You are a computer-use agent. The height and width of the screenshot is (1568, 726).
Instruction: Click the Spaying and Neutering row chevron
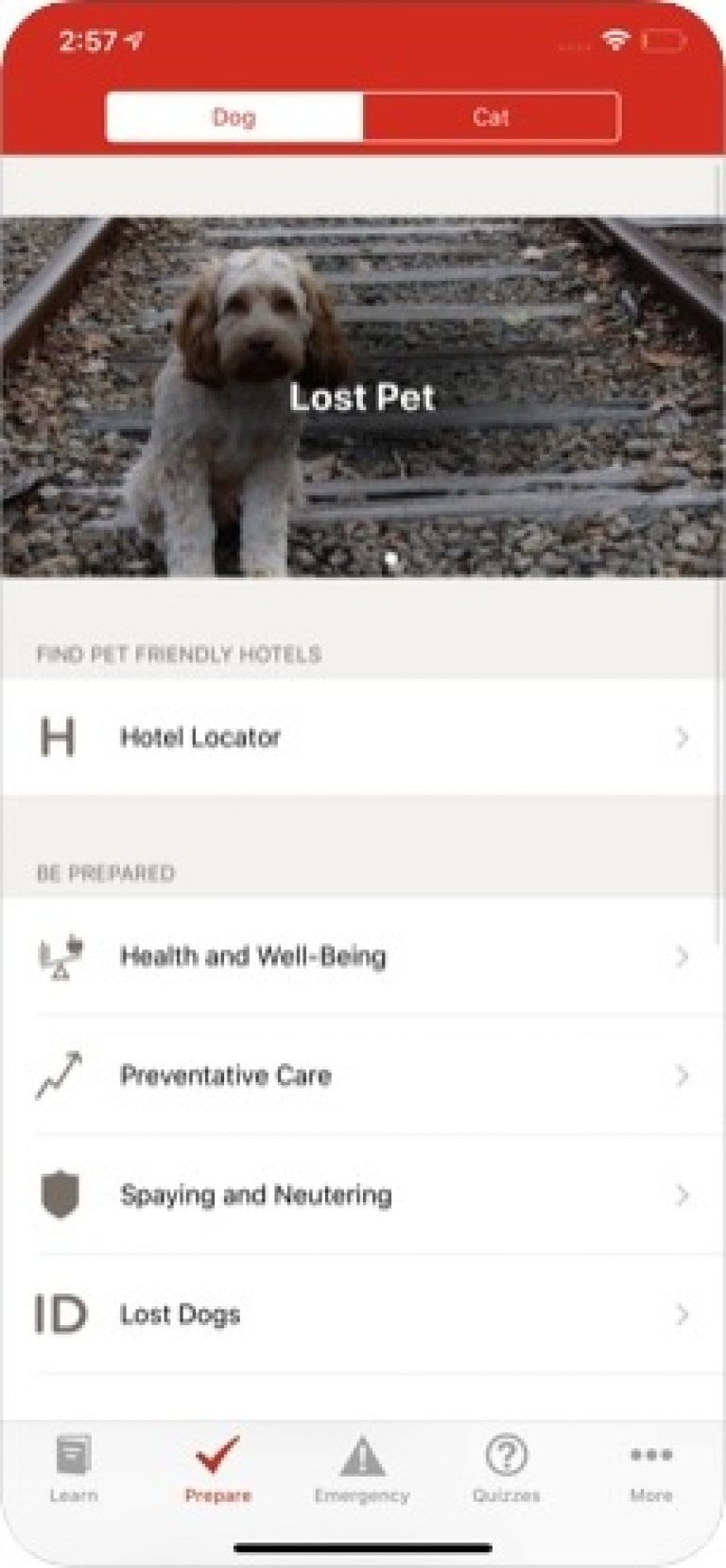(683, 1195)
